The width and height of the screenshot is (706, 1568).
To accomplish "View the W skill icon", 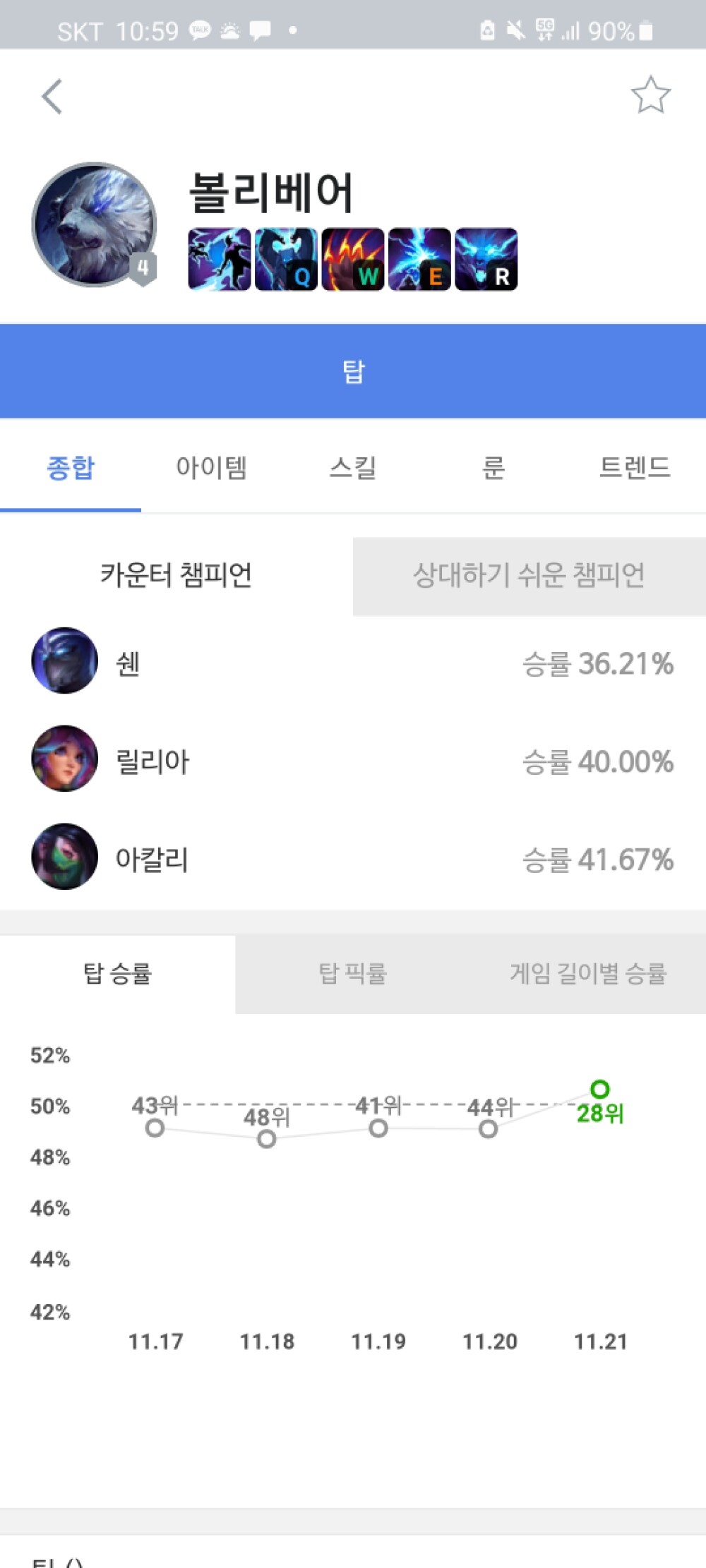I will click(x=353, y=259).
